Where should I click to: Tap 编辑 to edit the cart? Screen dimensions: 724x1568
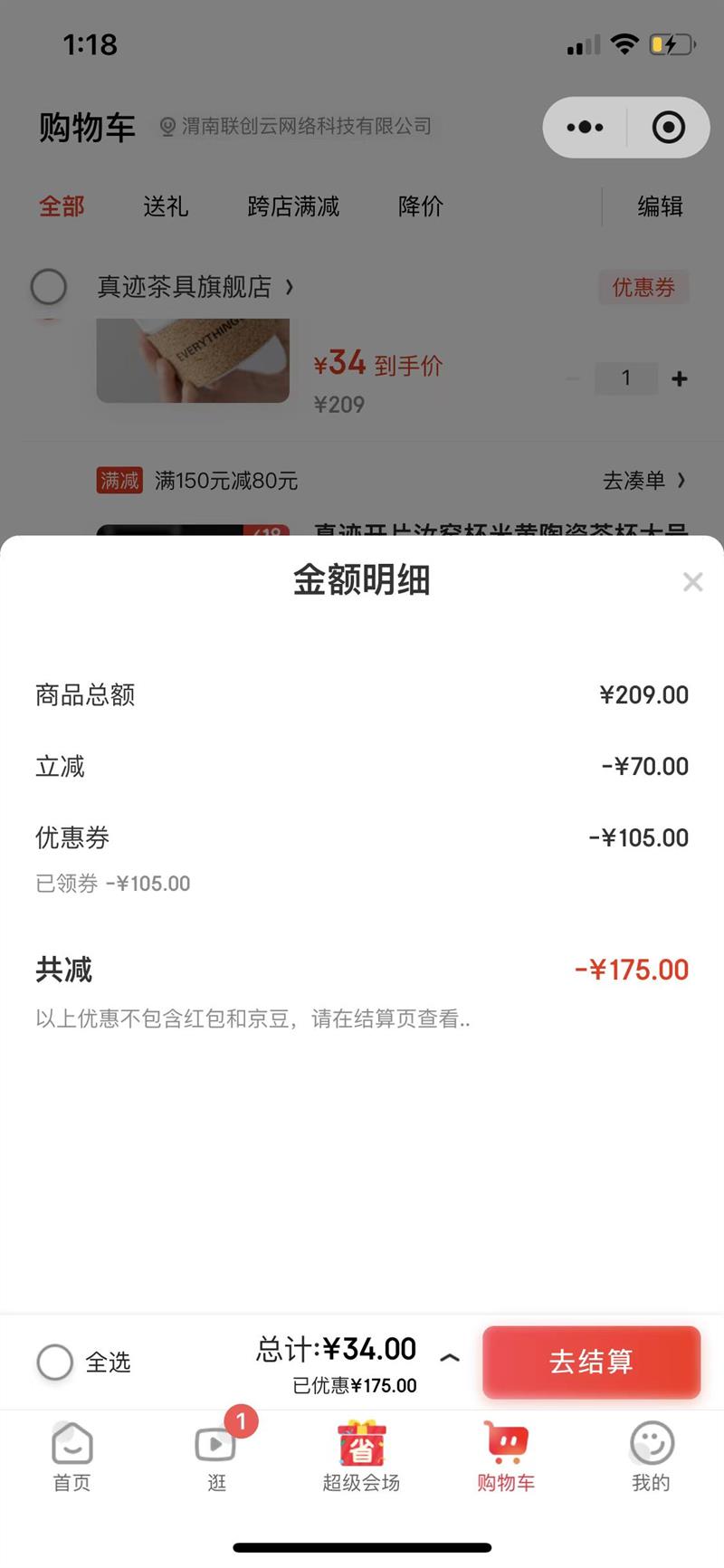tap(660, 206)
